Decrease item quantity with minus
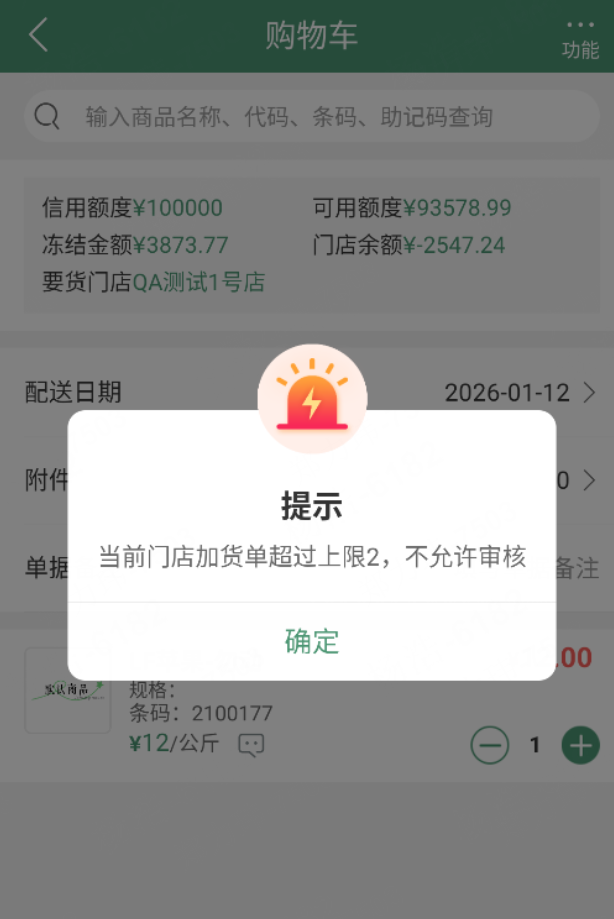This screenshot has width=614, height=919. (490, 745)
